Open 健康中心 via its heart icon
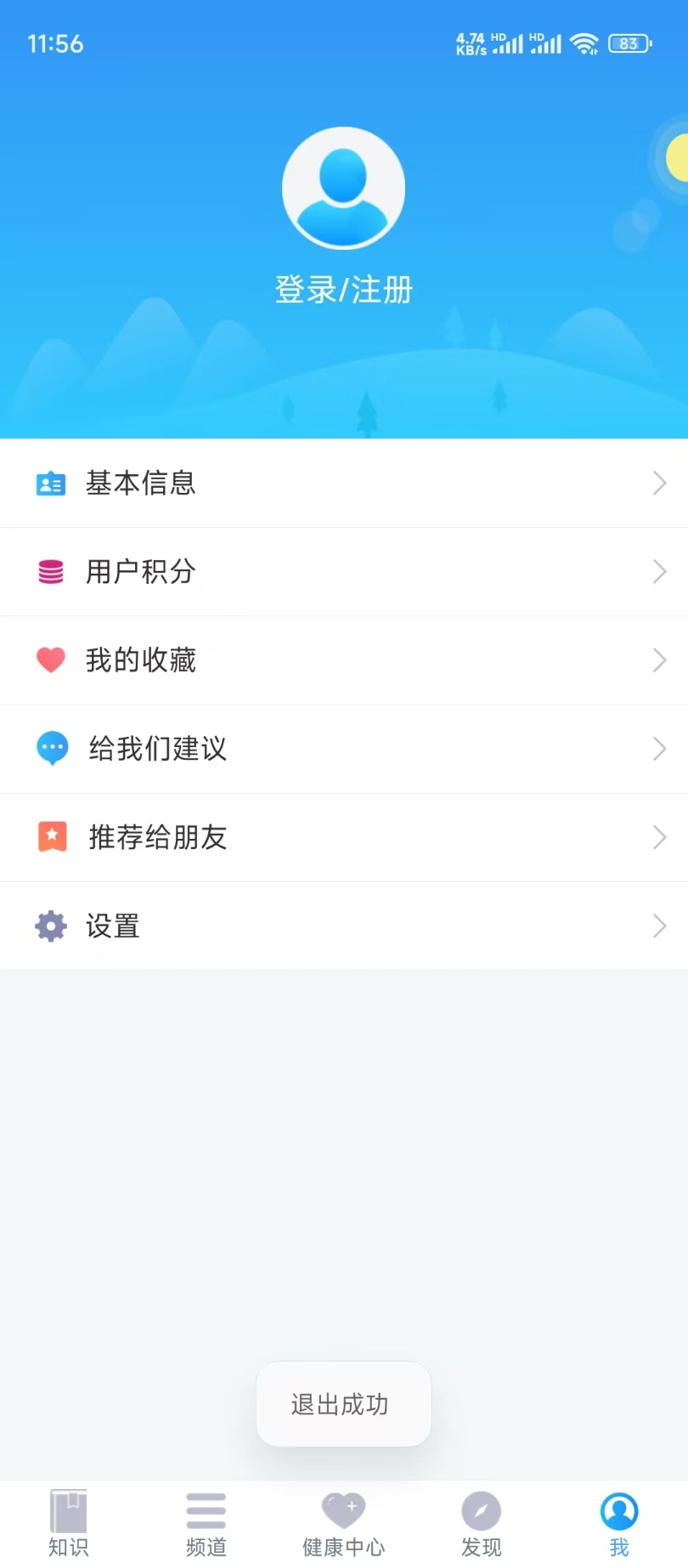This screenshot has height=1568, width=688. point(343,1511)
